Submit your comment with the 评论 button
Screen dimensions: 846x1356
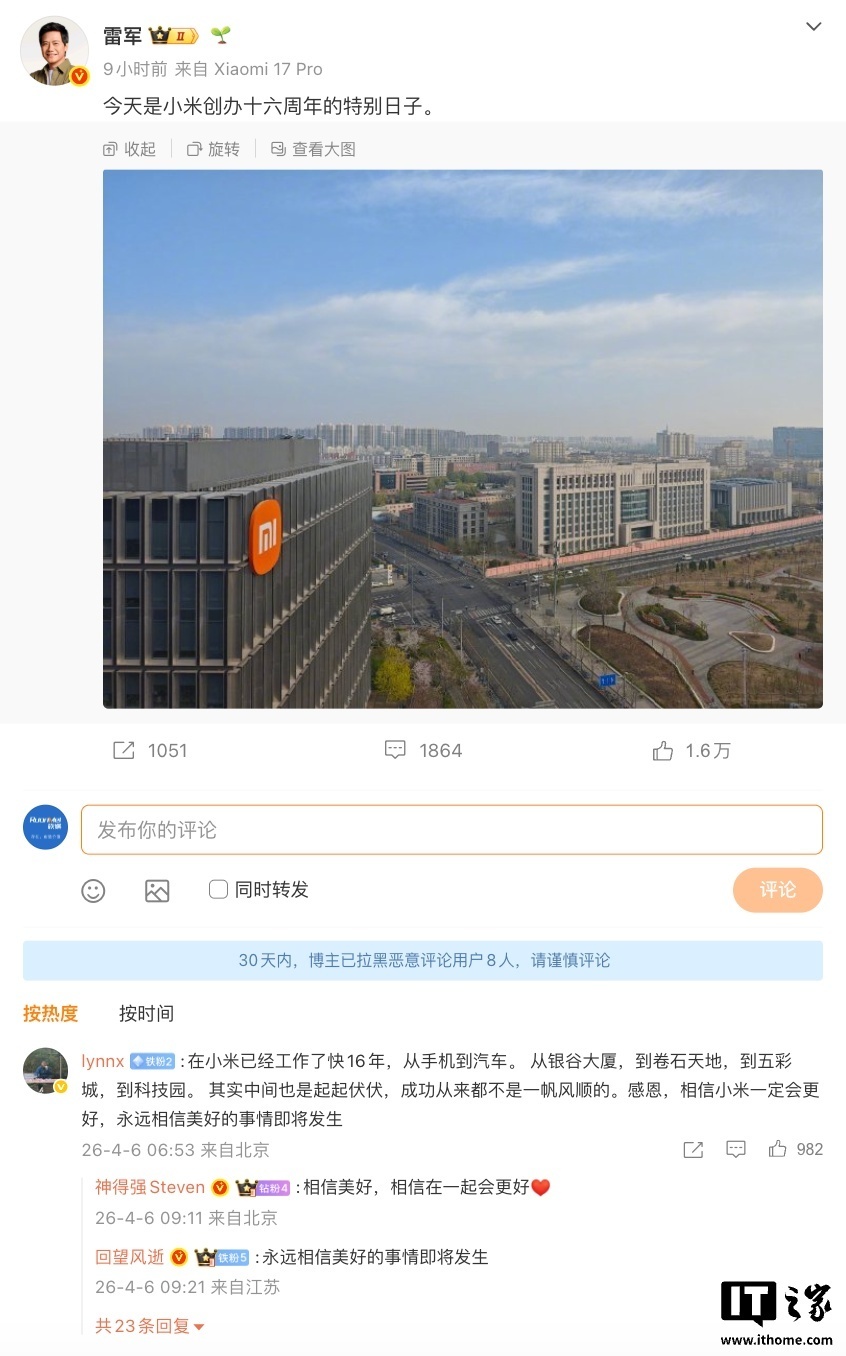778,890
